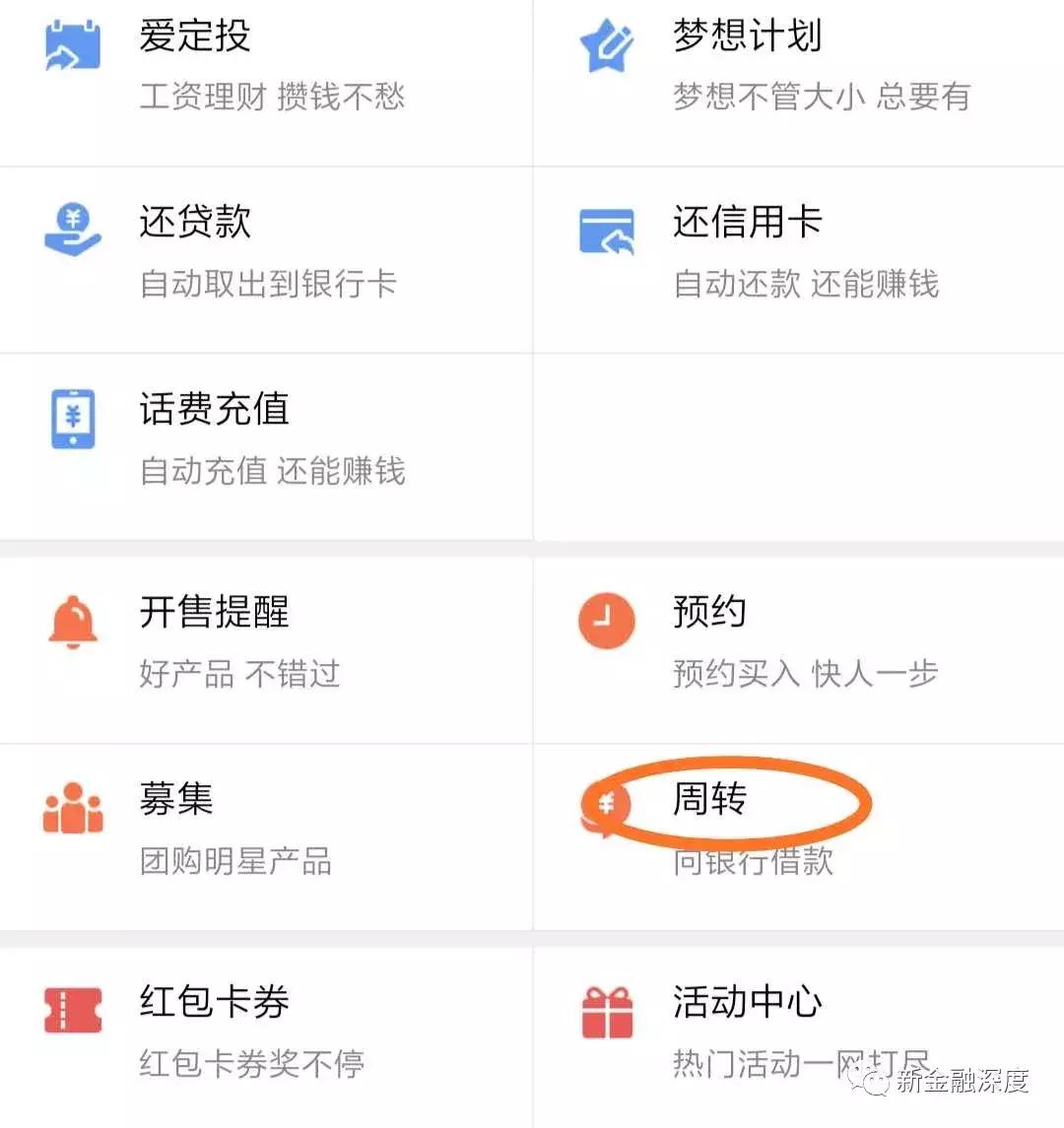Click the subtitle 向银行借款 under 周转
This screenshot has height=1128, width=1064.
pyautogui.click(x=752, y=862)
